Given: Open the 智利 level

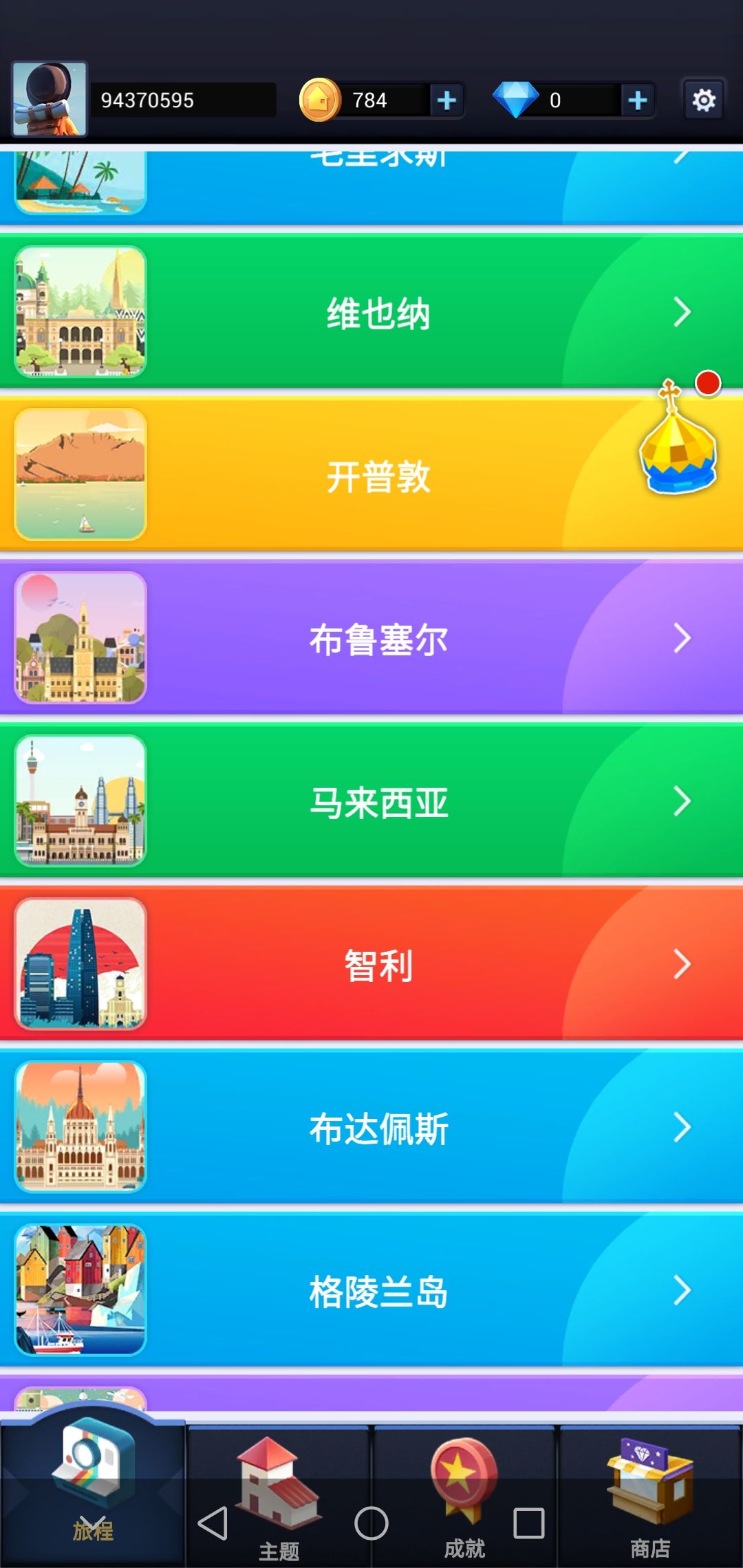Looking at the screenshot, I should click(x=371, y=963).
